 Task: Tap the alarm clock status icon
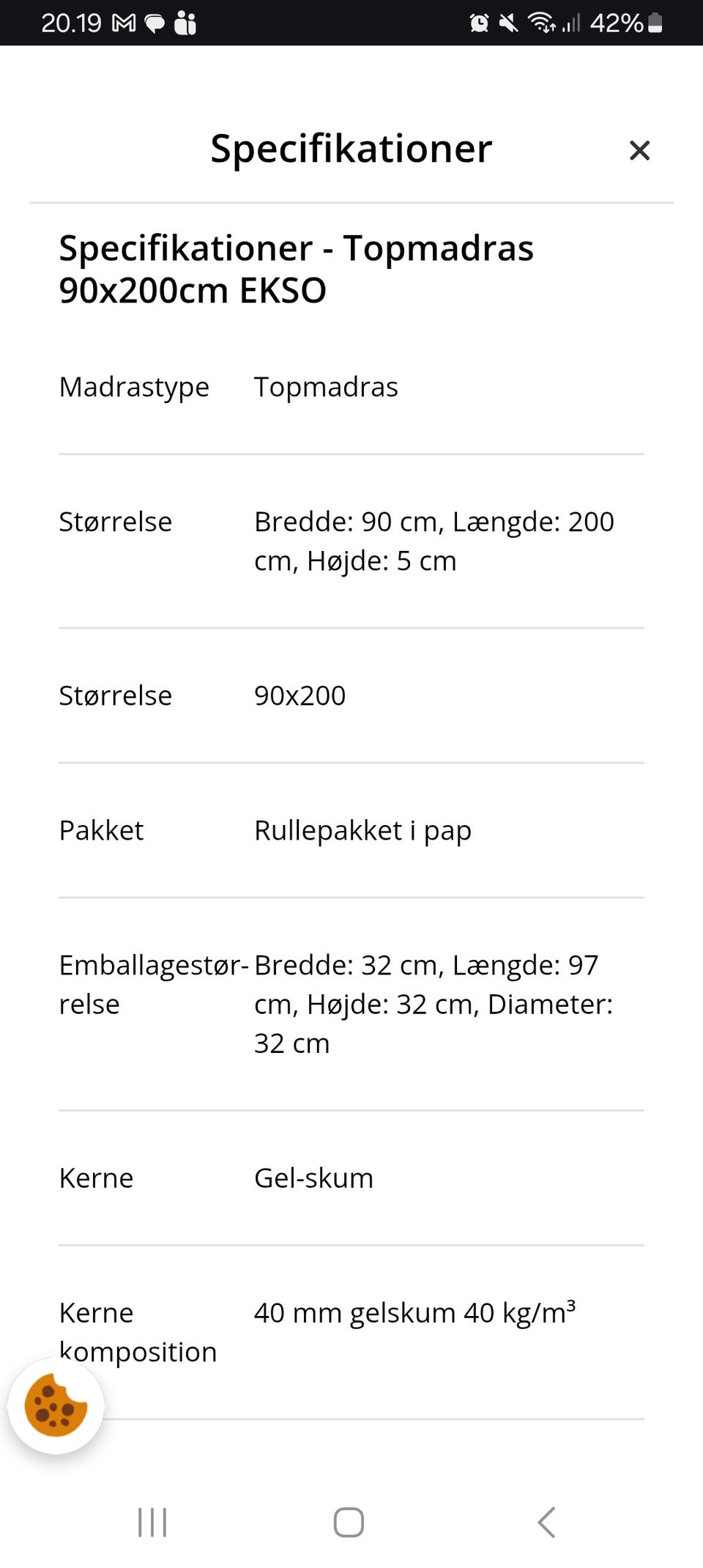click(x=479, y=23)
